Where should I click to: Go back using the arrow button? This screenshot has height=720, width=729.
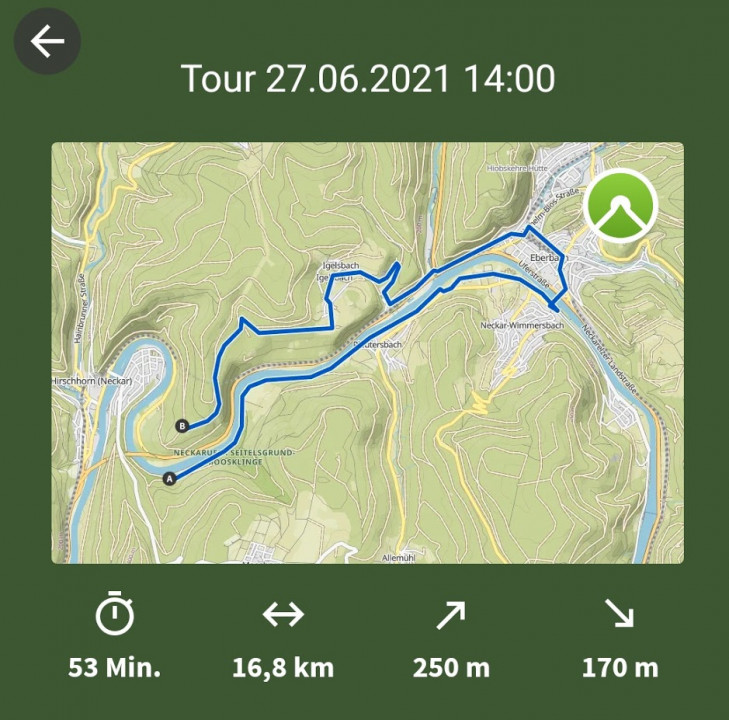[x=47, y=41]
